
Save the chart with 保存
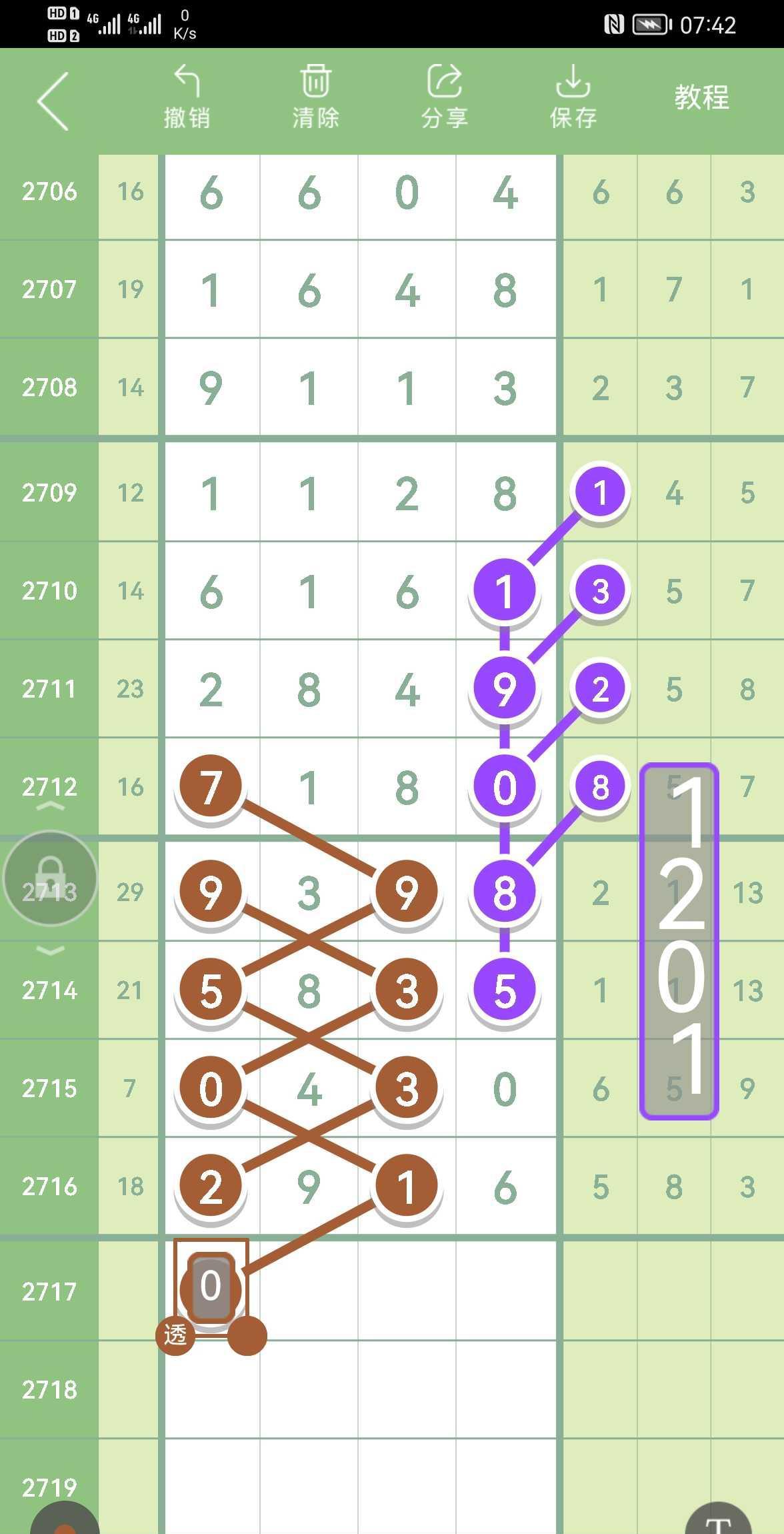tap(573, 97)
